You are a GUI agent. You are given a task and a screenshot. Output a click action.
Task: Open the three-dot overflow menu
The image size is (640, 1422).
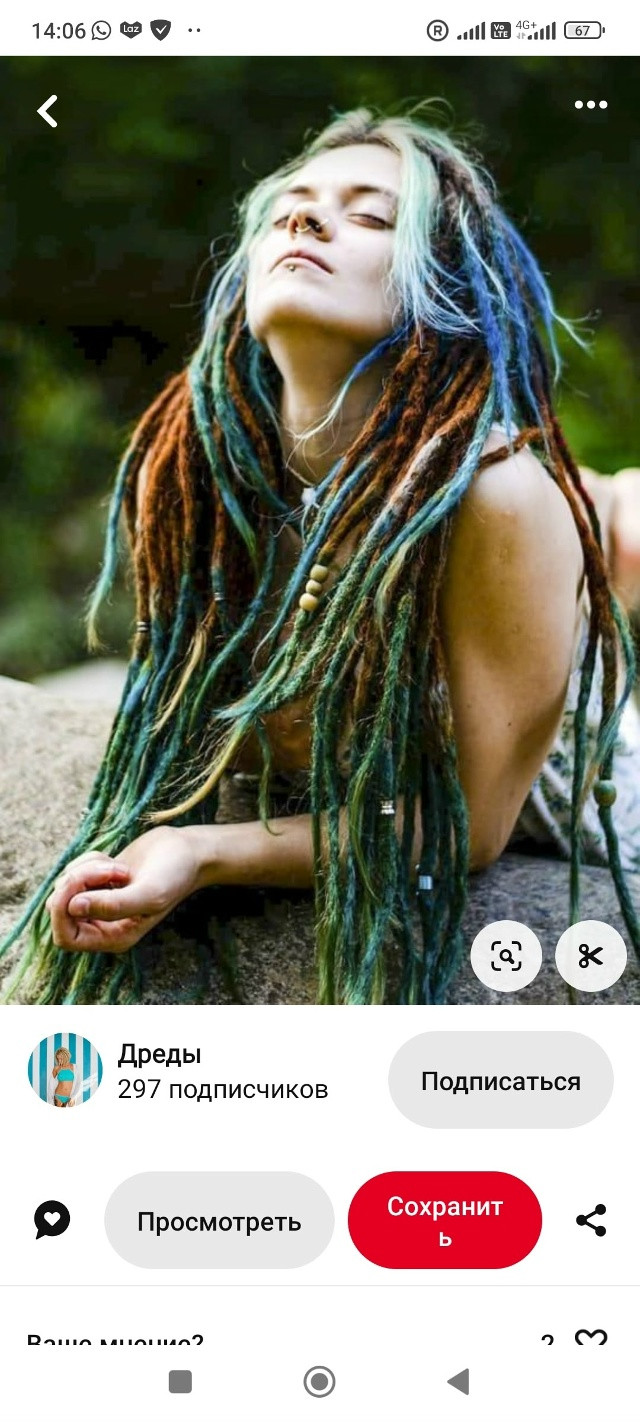(591, 105)
